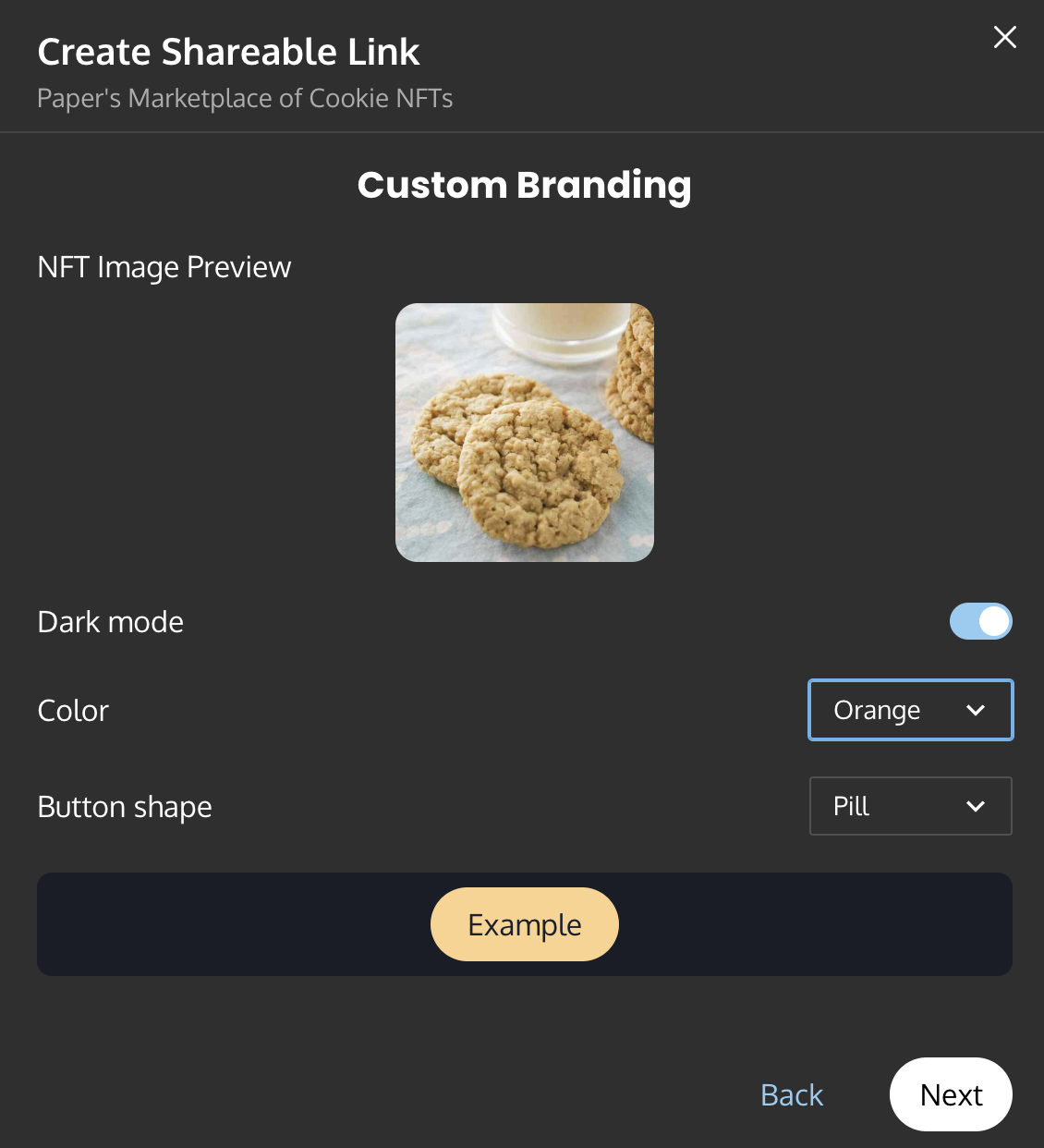
Task: Click the Example button preview area
Action: tap(525, 923)
